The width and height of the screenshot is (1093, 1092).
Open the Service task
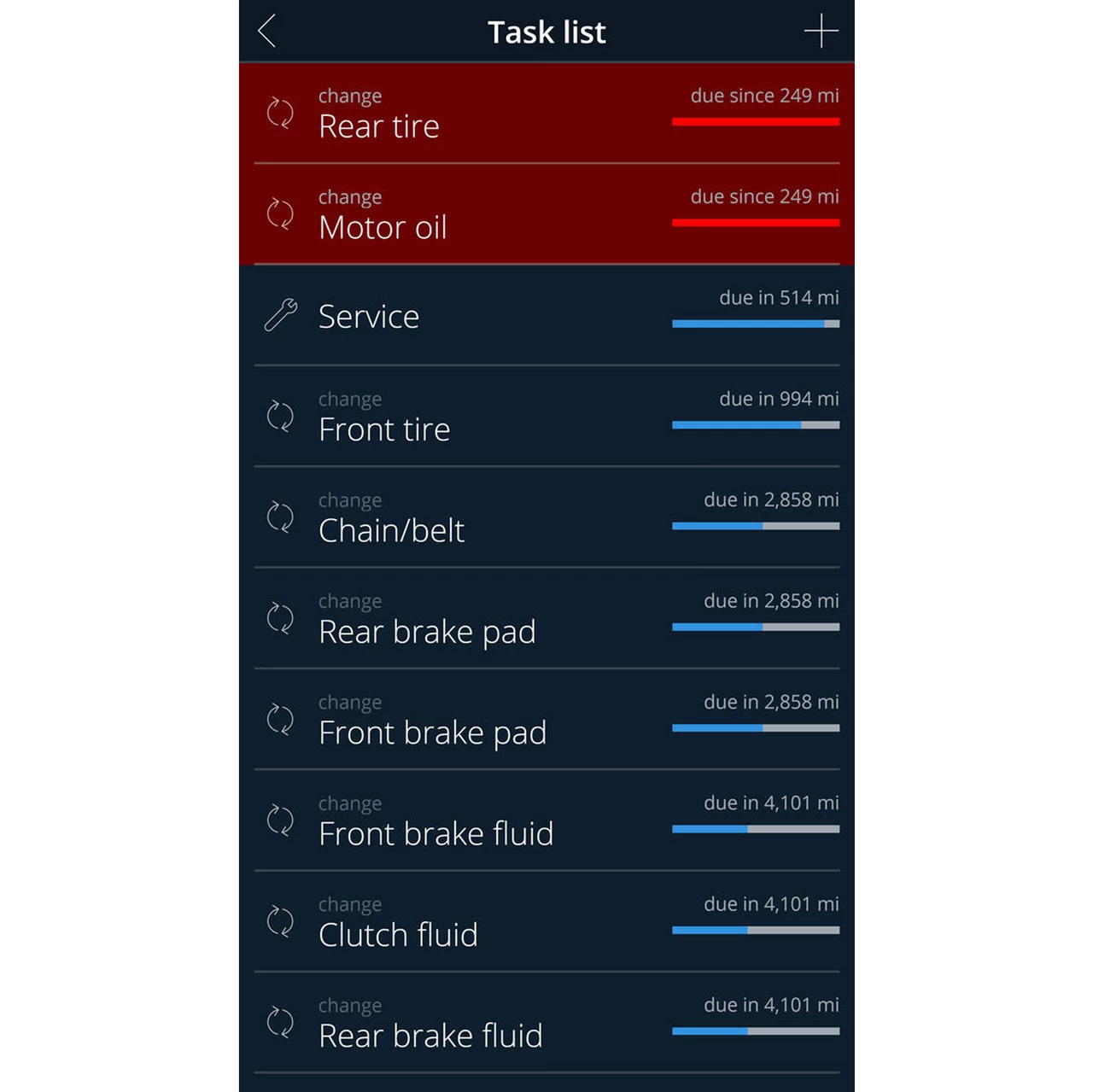click(x=546, y=316)
